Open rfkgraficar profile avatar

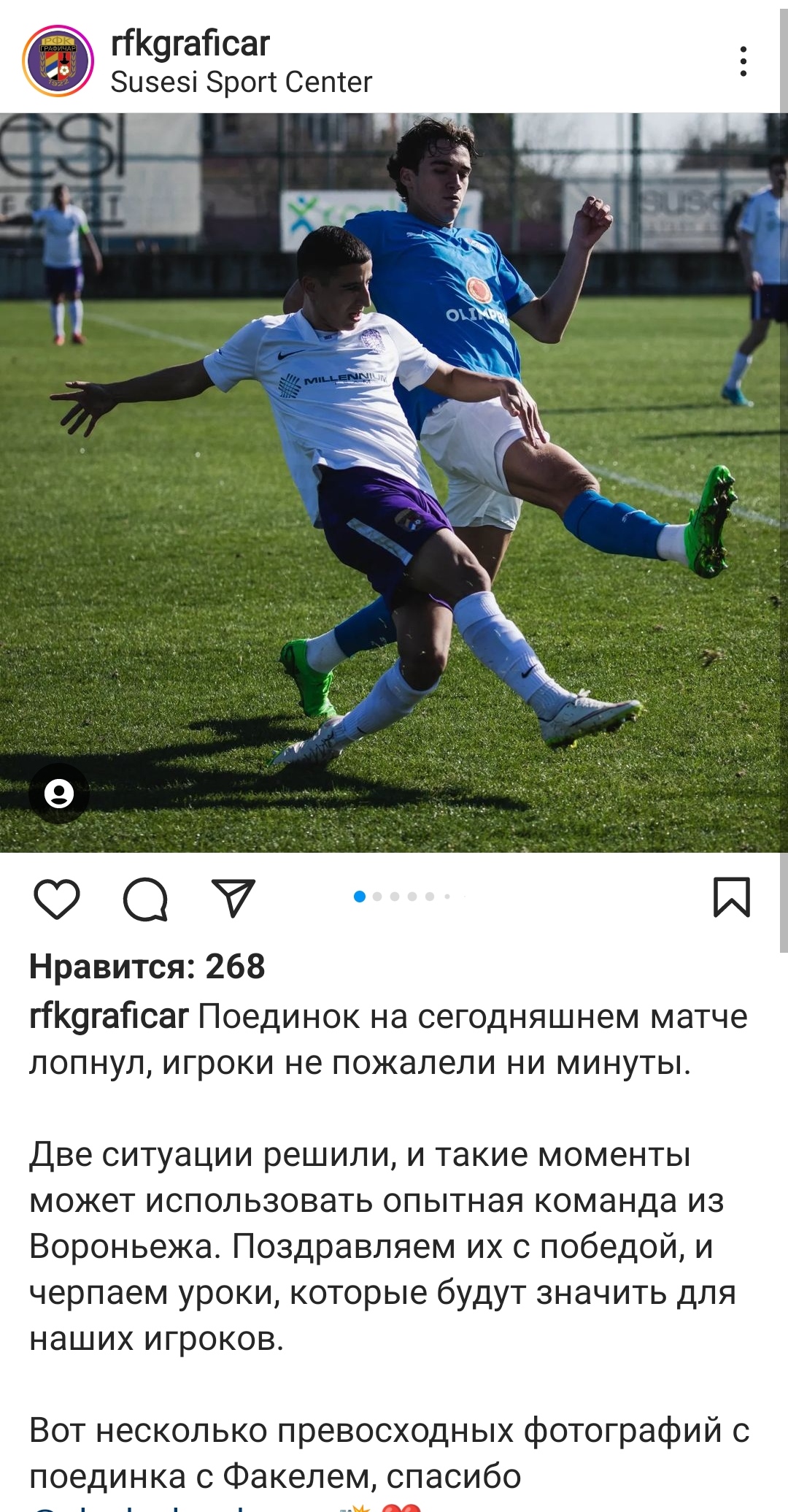tap(58, 61)
